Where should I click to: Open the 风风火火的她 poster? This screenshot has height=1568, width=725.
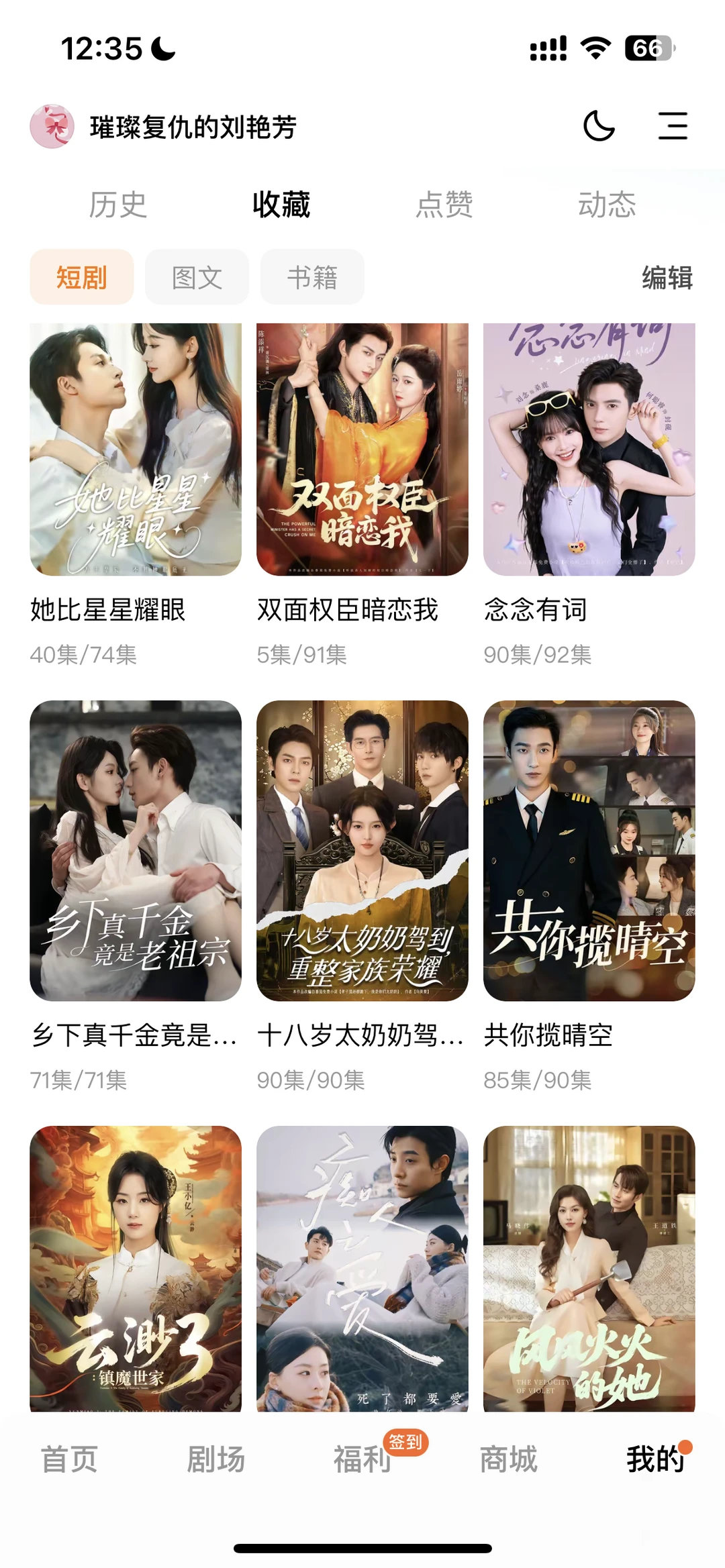point(589,1268)
